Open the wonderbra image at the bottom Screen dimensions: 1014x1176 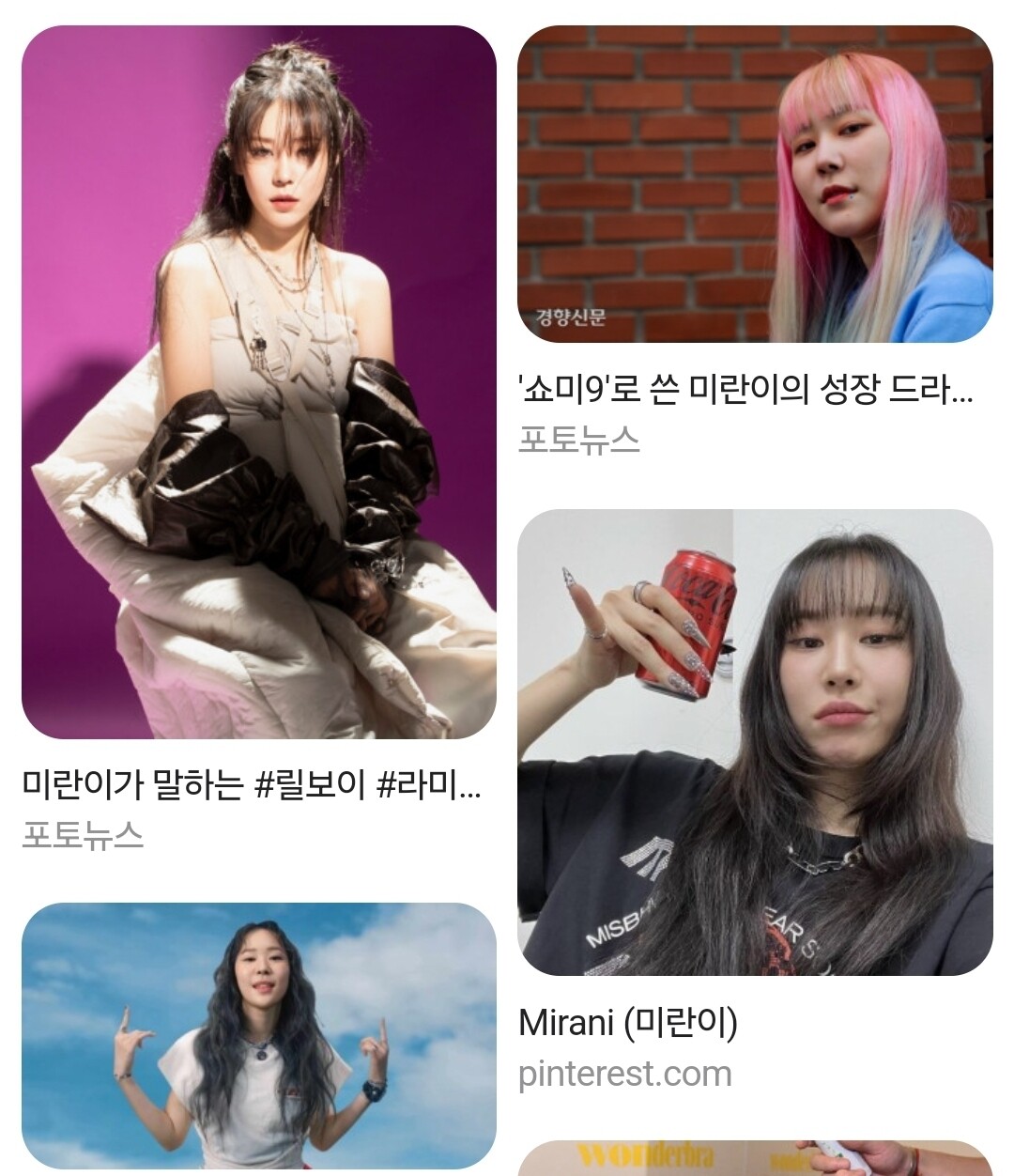(755, 1158)
